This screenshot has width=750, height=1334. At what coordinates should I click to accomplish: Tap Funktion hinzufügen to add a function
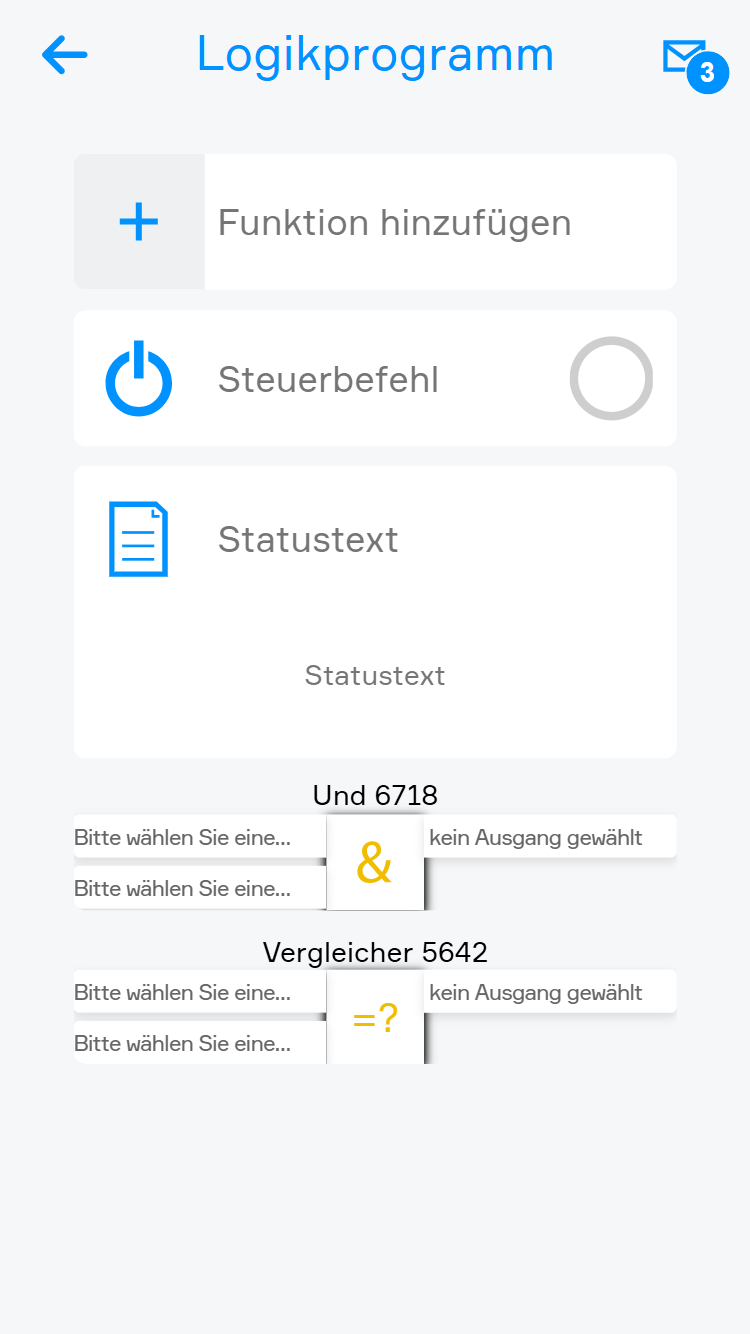click(375, 222)
